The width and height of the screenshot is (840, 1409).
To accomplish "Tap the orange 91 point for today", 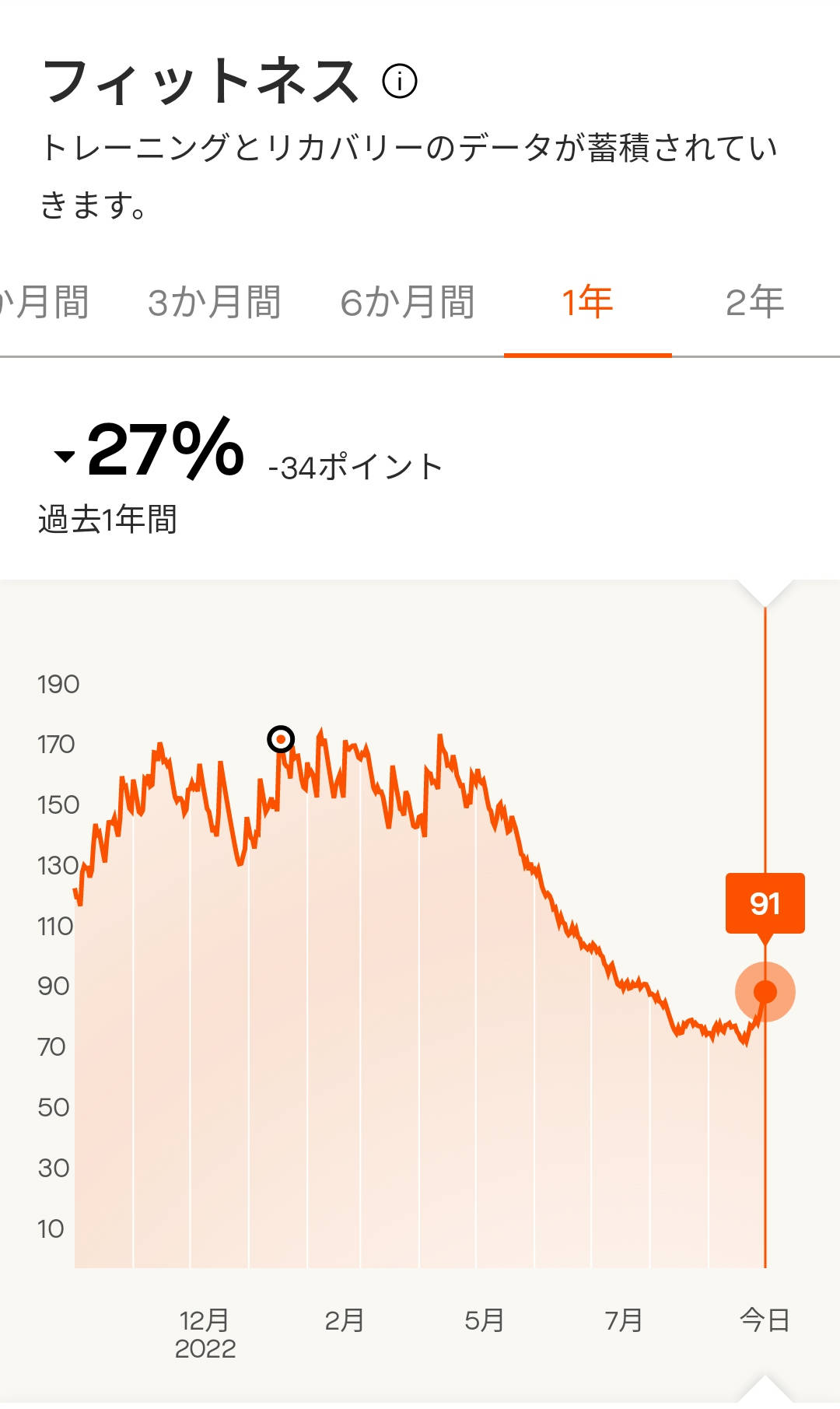I will click(765, 992).
